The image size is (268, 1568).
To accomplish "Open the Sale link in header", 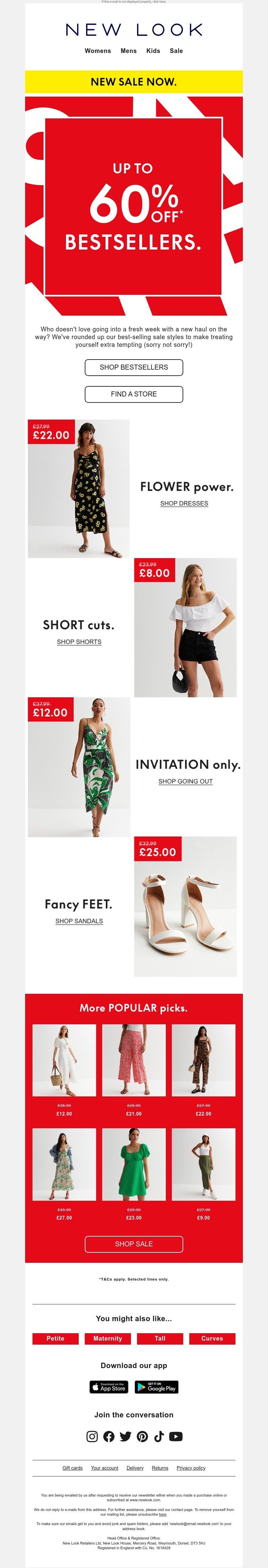I will tap(176, 51).
